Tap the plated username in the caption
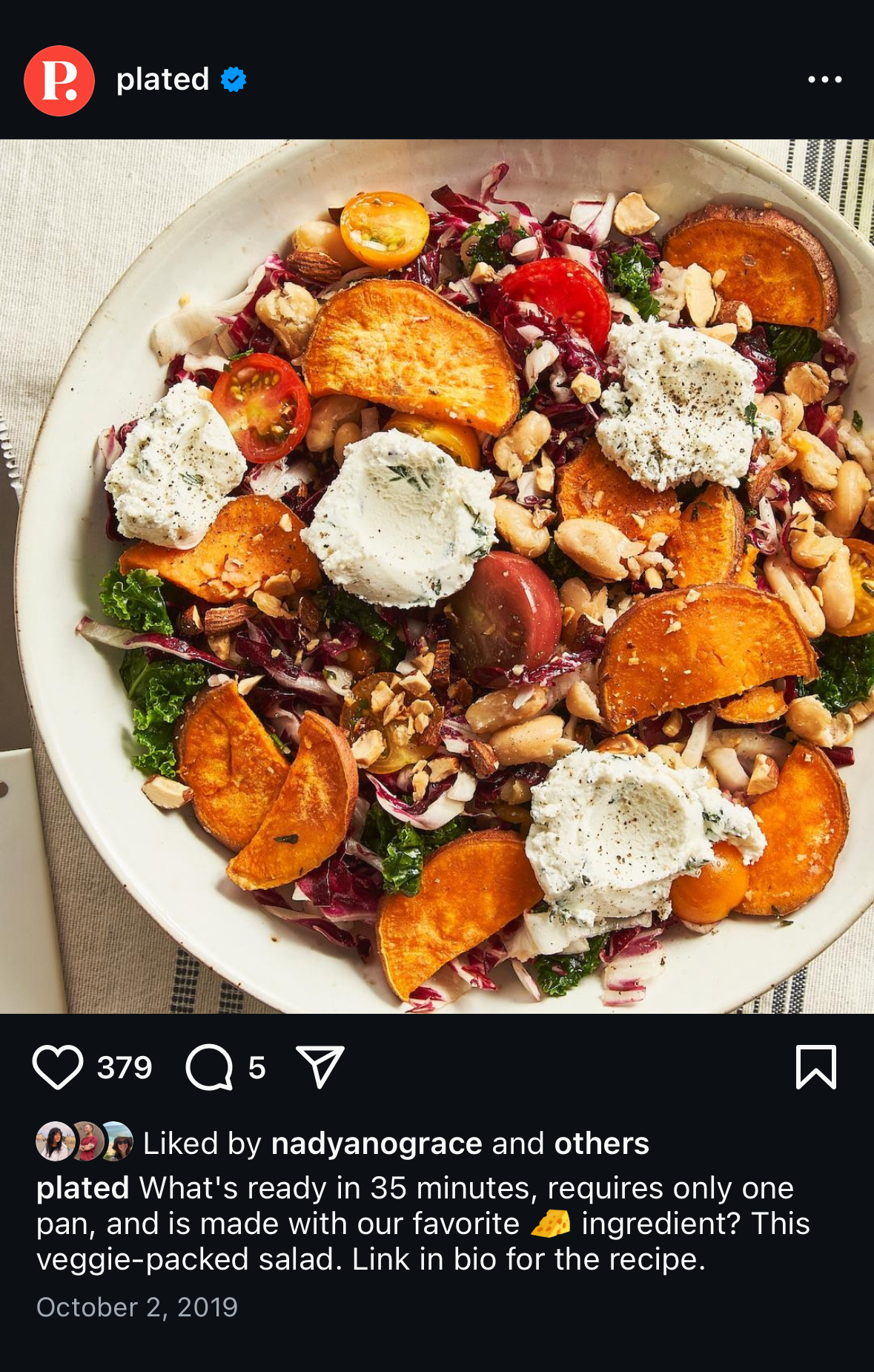The image size is (874, 1372). pos(82,1188)
